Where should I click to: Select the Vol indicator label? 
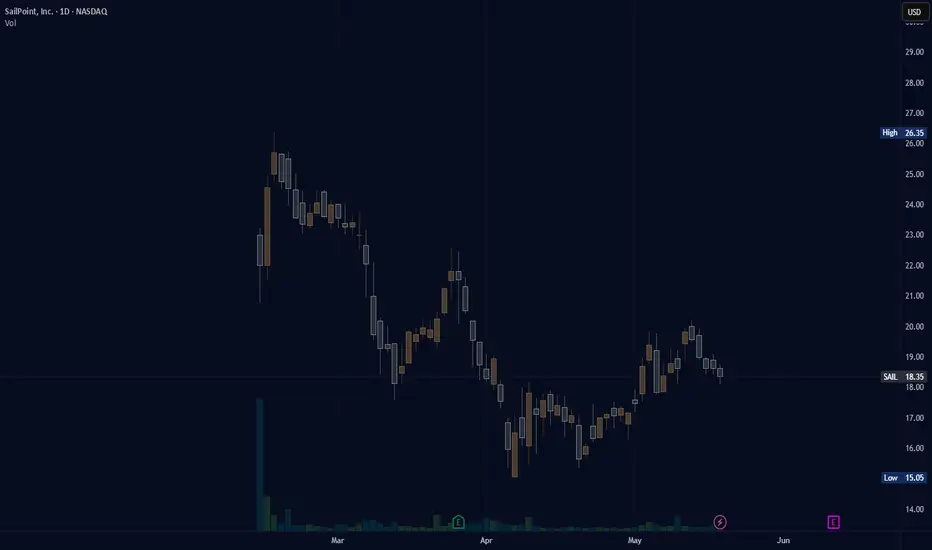click(x=11, y=23)
